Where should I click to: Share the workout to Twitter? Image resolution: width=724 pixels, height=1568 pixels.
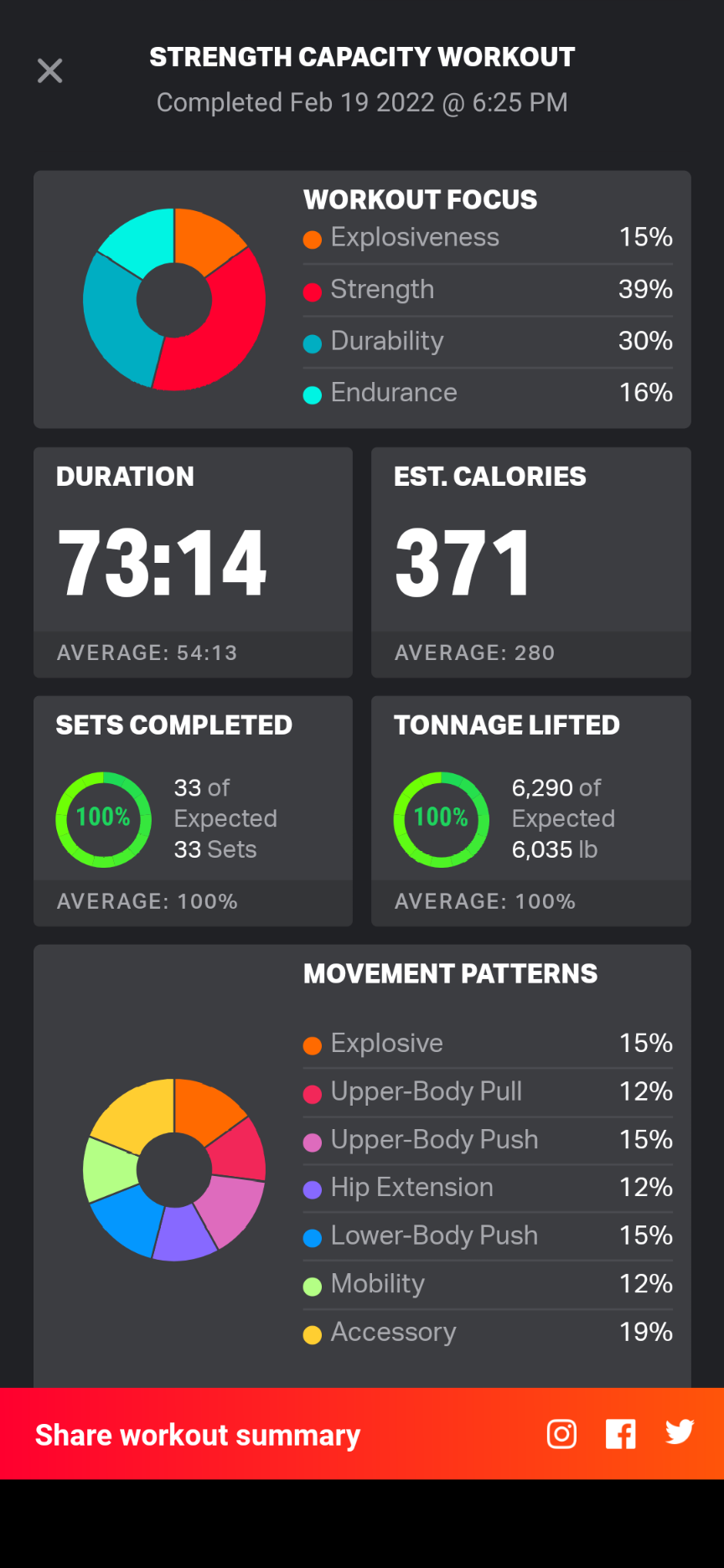680,1432
